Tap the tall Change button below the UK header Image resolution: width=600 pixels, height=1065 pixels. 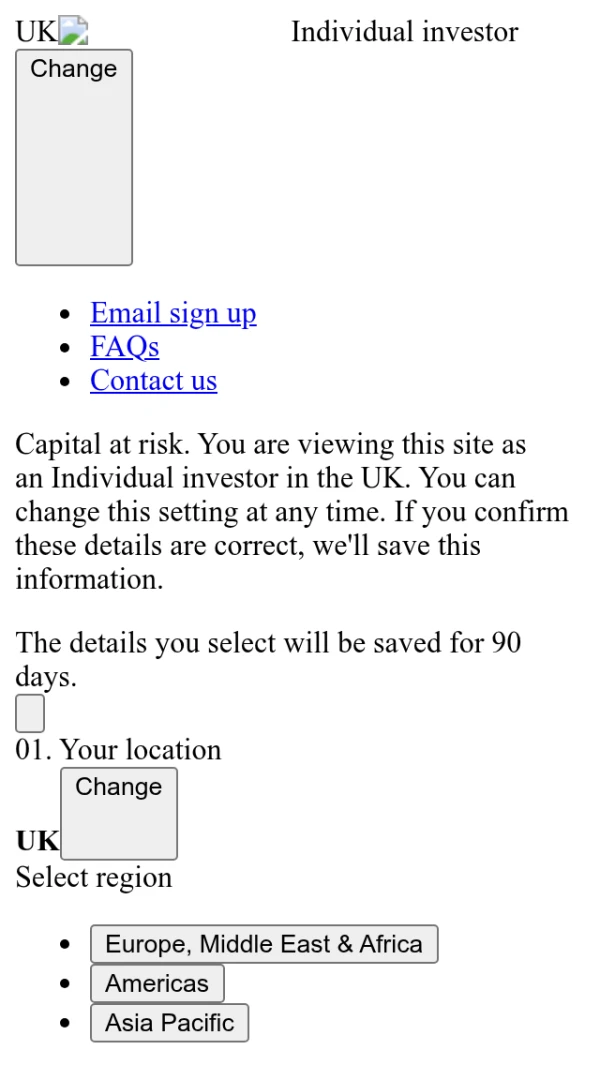click(73, 157)
